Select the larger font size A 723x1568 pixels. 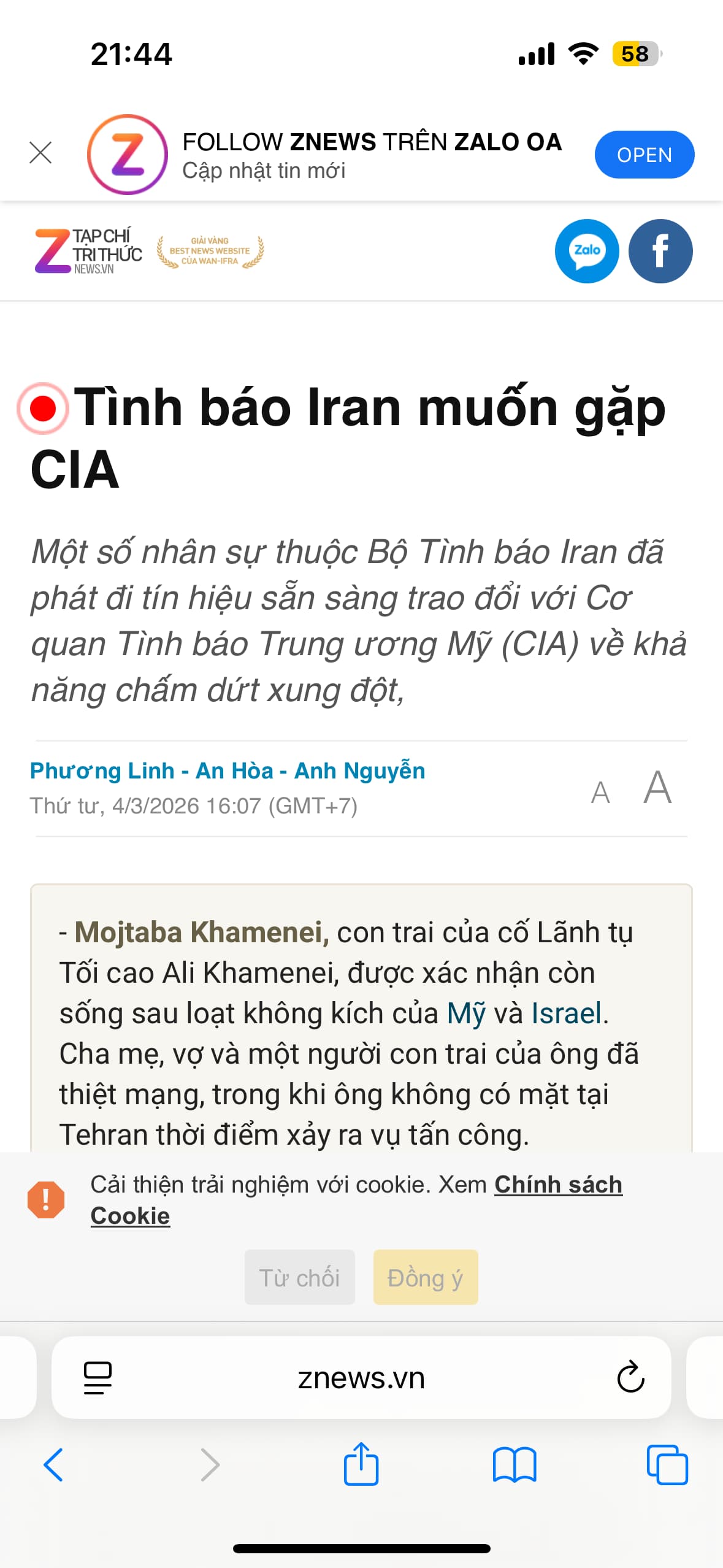(657, 788)
